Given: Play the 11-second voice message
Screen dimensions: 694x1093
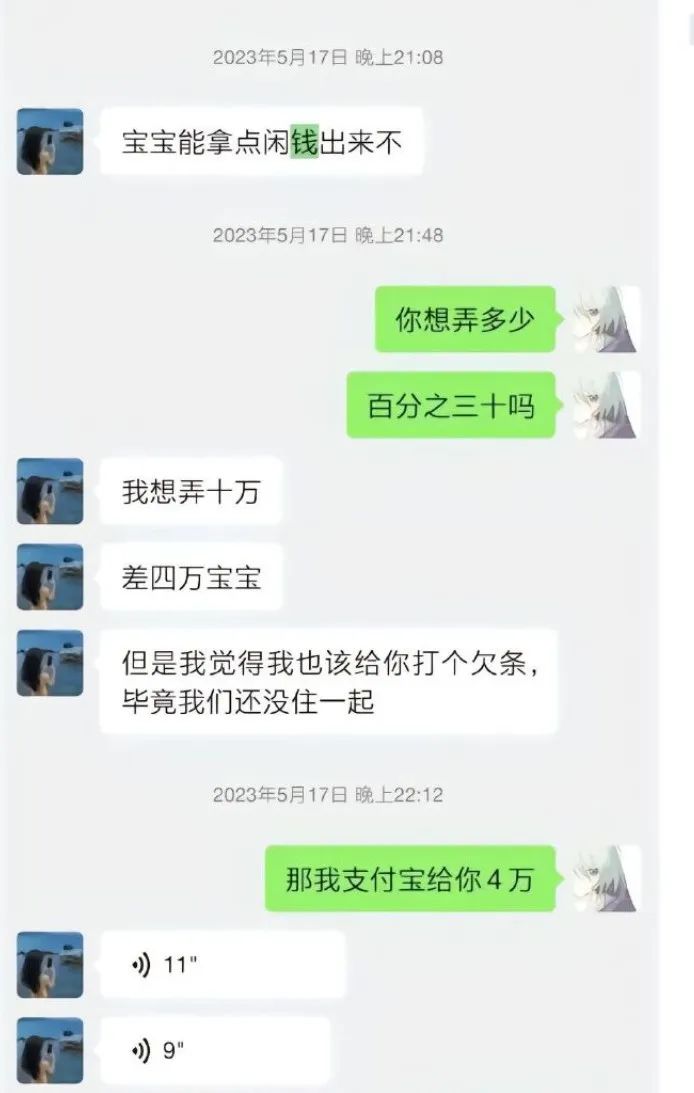Looking at the screenshot, I should [x=222, y=965].
